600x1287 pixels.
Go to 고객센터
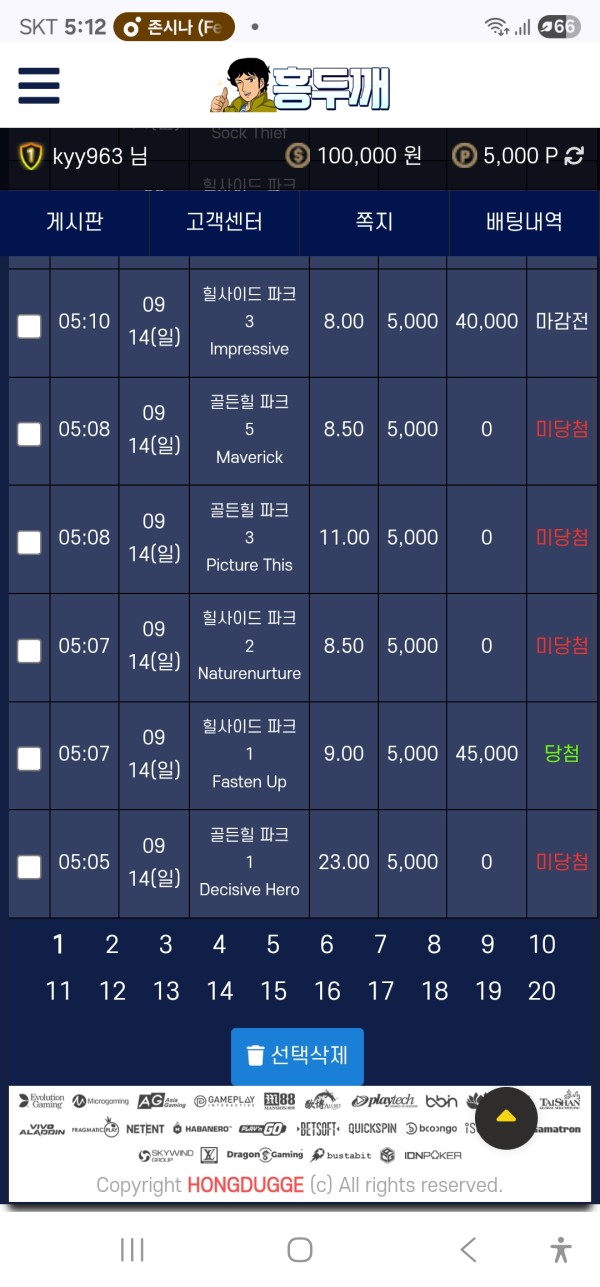point(224,221)
